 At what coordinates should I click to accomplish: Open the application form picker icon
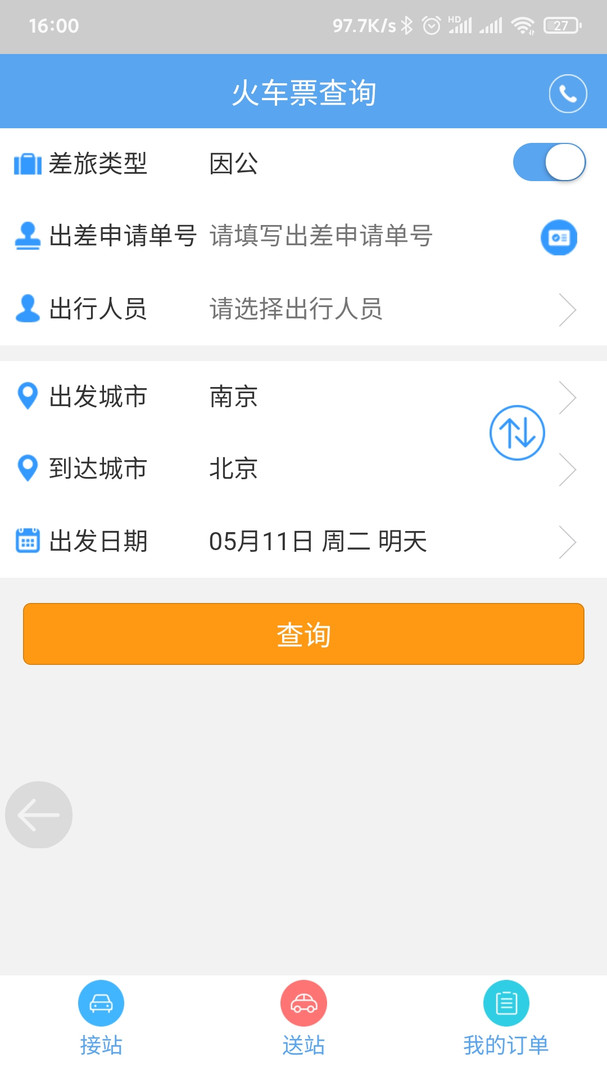click(x=559, y=238)
